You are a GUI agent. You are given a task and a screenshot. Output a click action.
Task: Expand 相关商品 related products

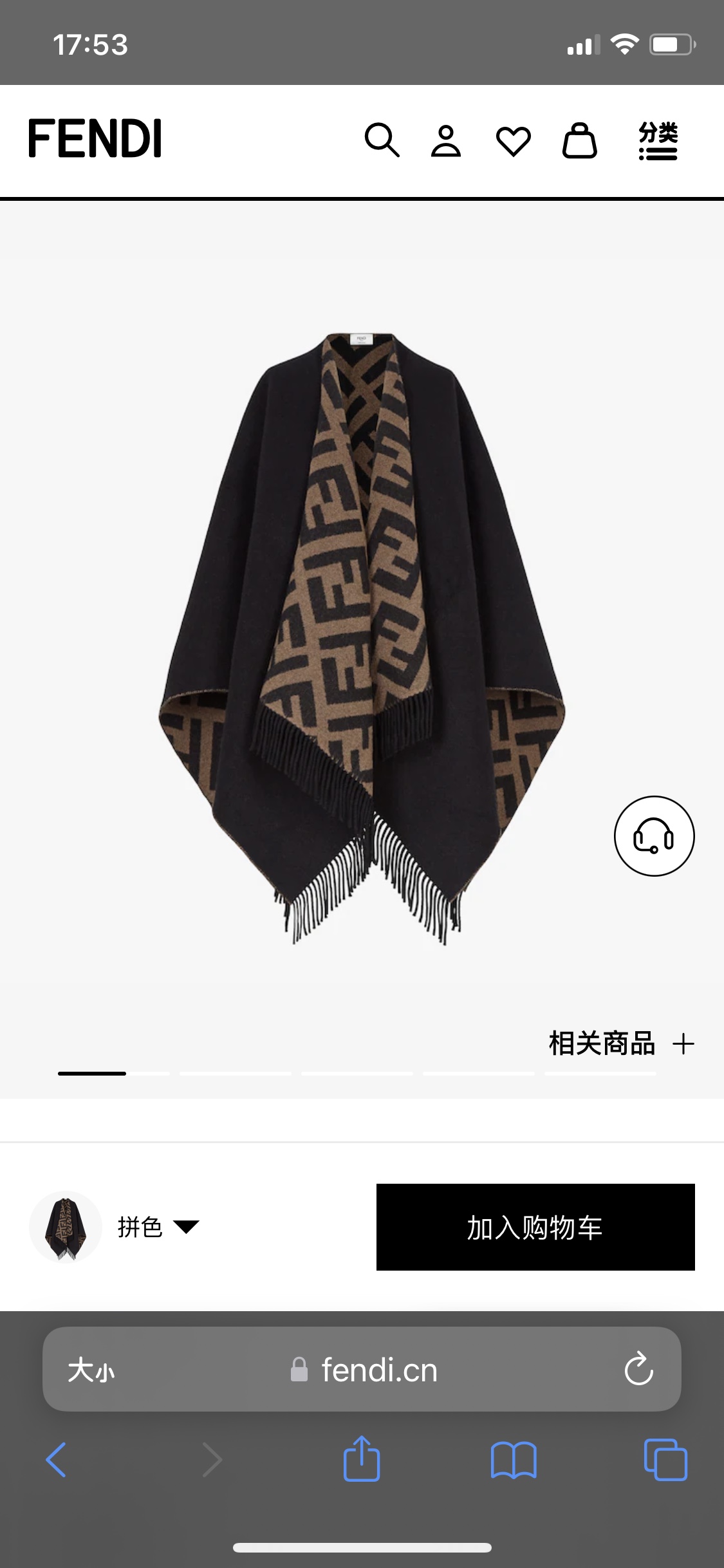[x=621, y=1043]
